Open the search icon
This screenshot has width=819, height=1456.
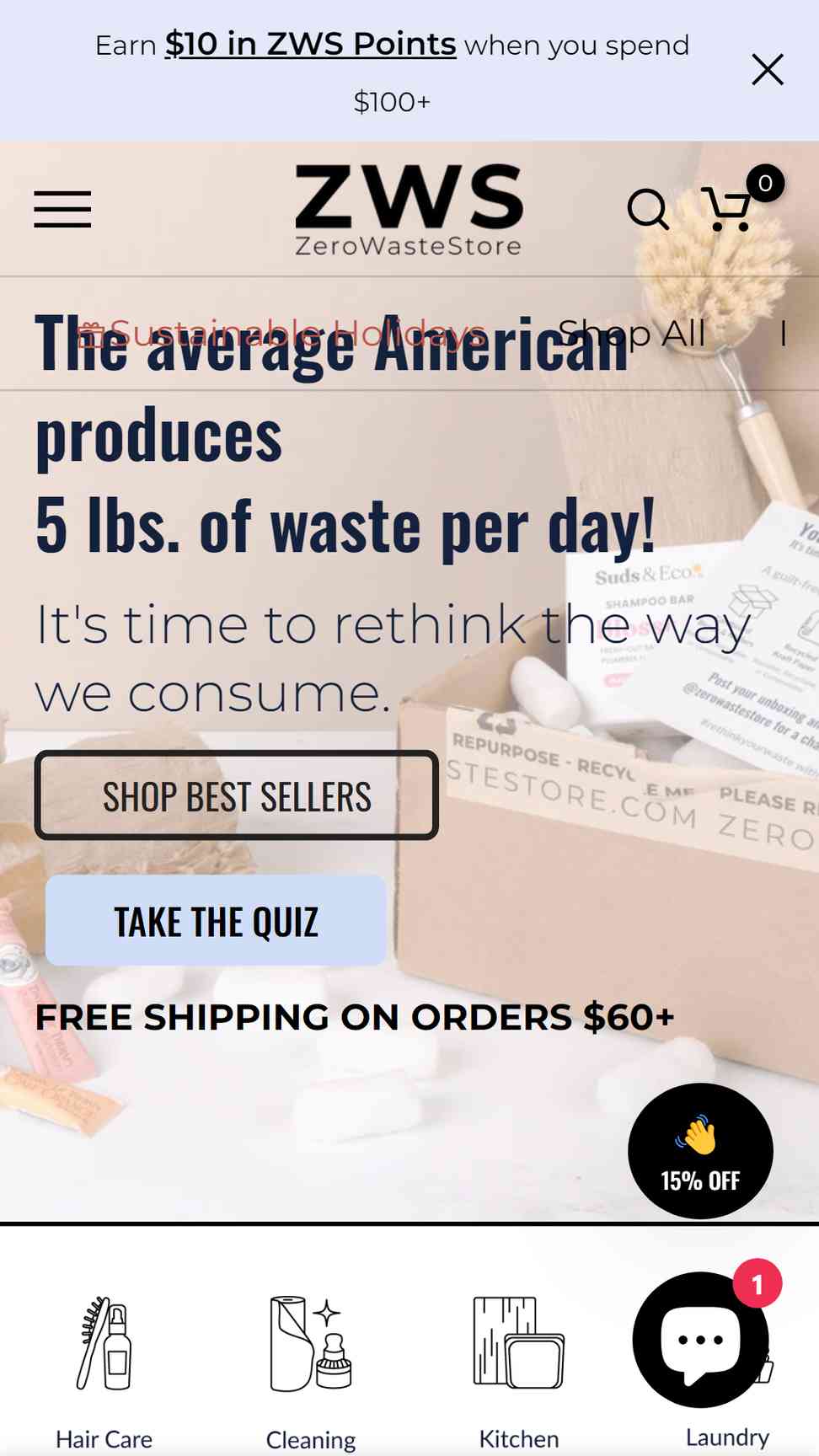pos(648,209)
